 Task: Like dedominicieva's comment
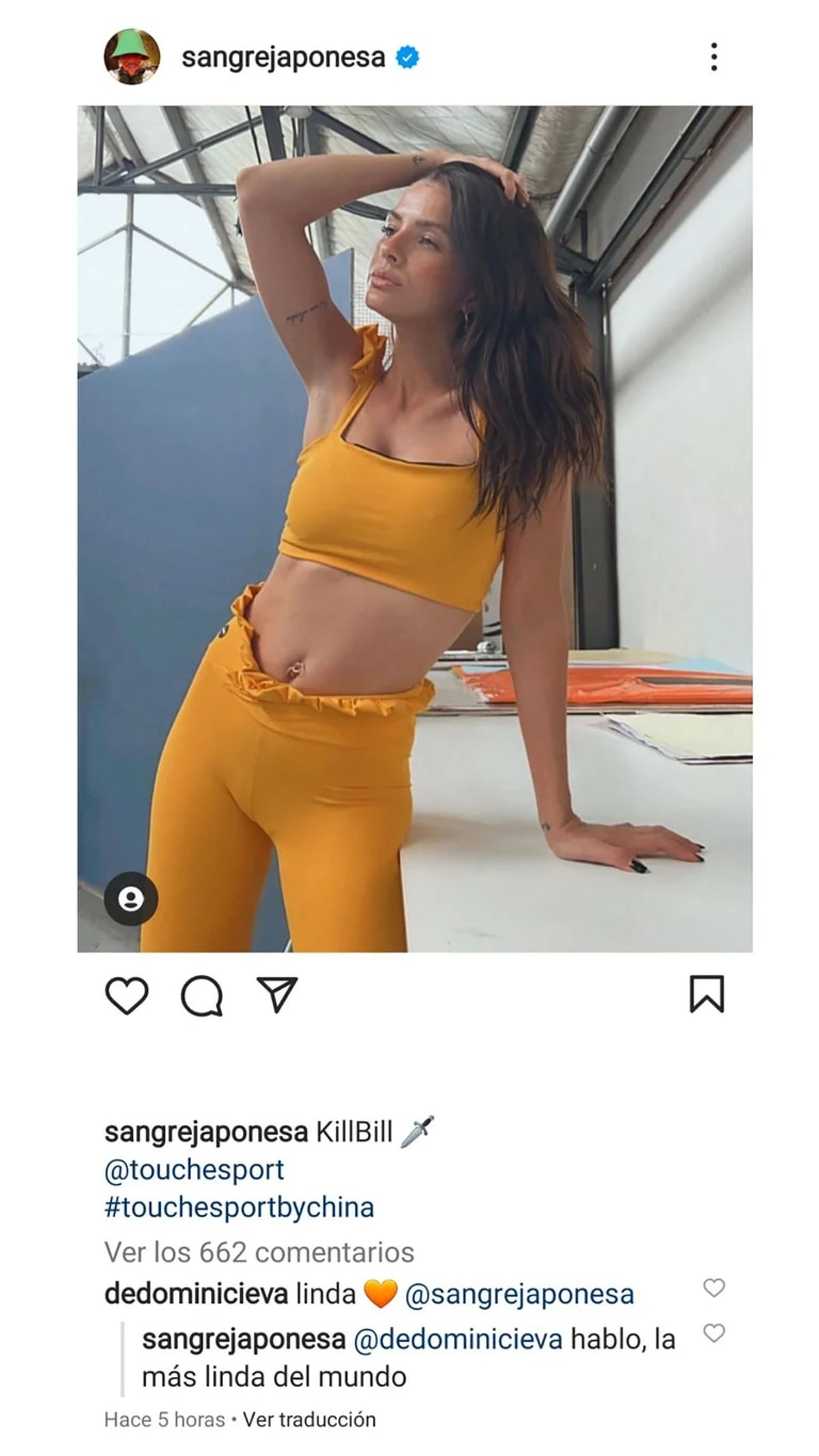coord(713,1288)
